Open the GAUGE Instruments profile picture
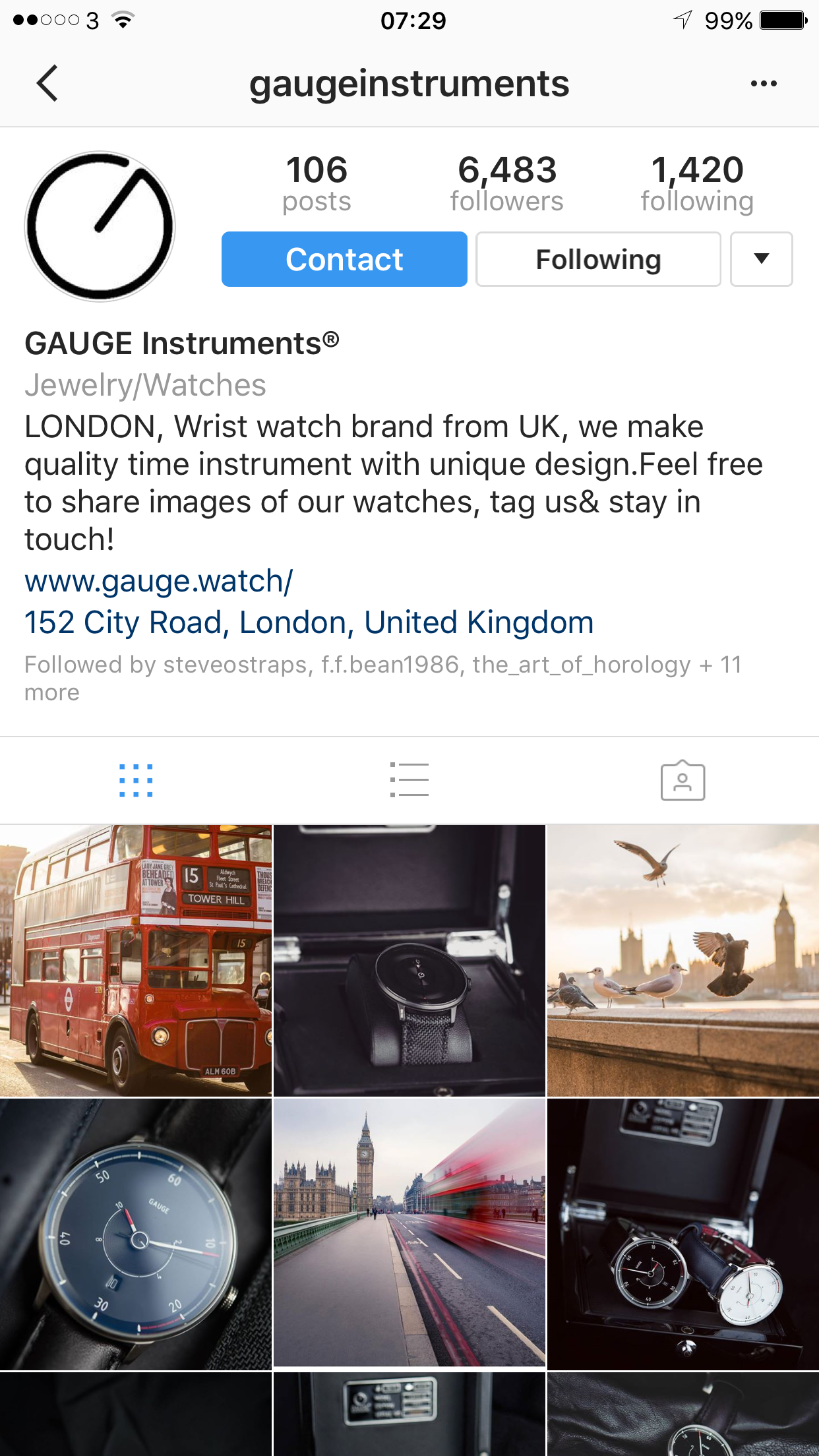 point(100,226)
